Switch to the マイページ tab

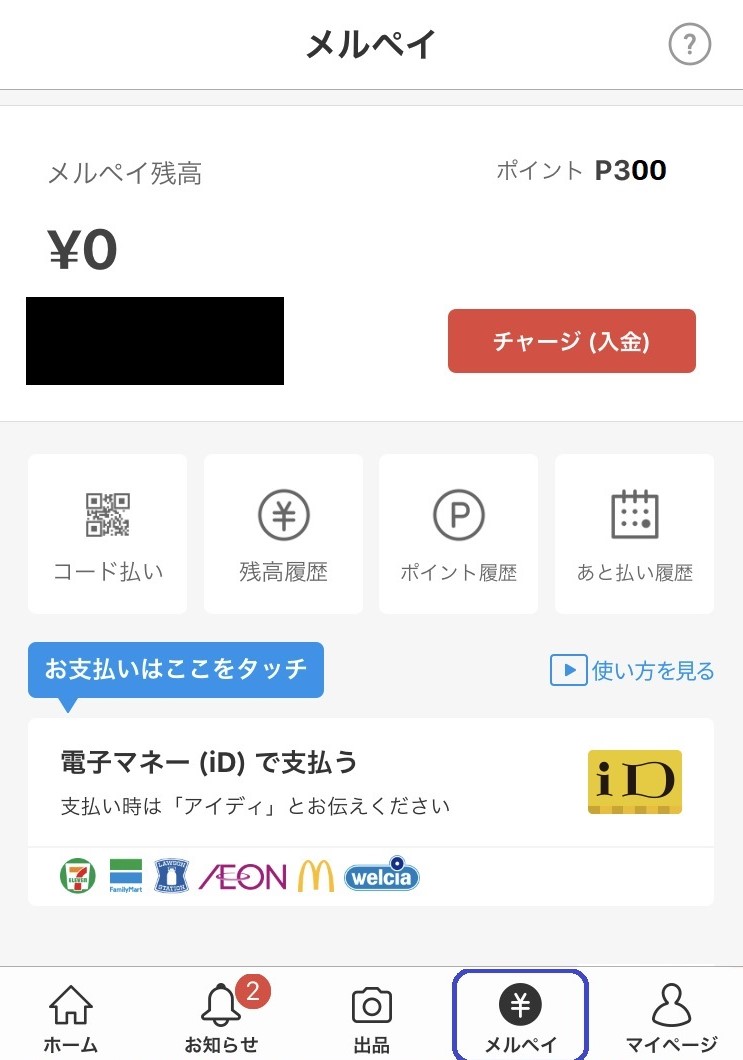click(x=671, y=1018)
